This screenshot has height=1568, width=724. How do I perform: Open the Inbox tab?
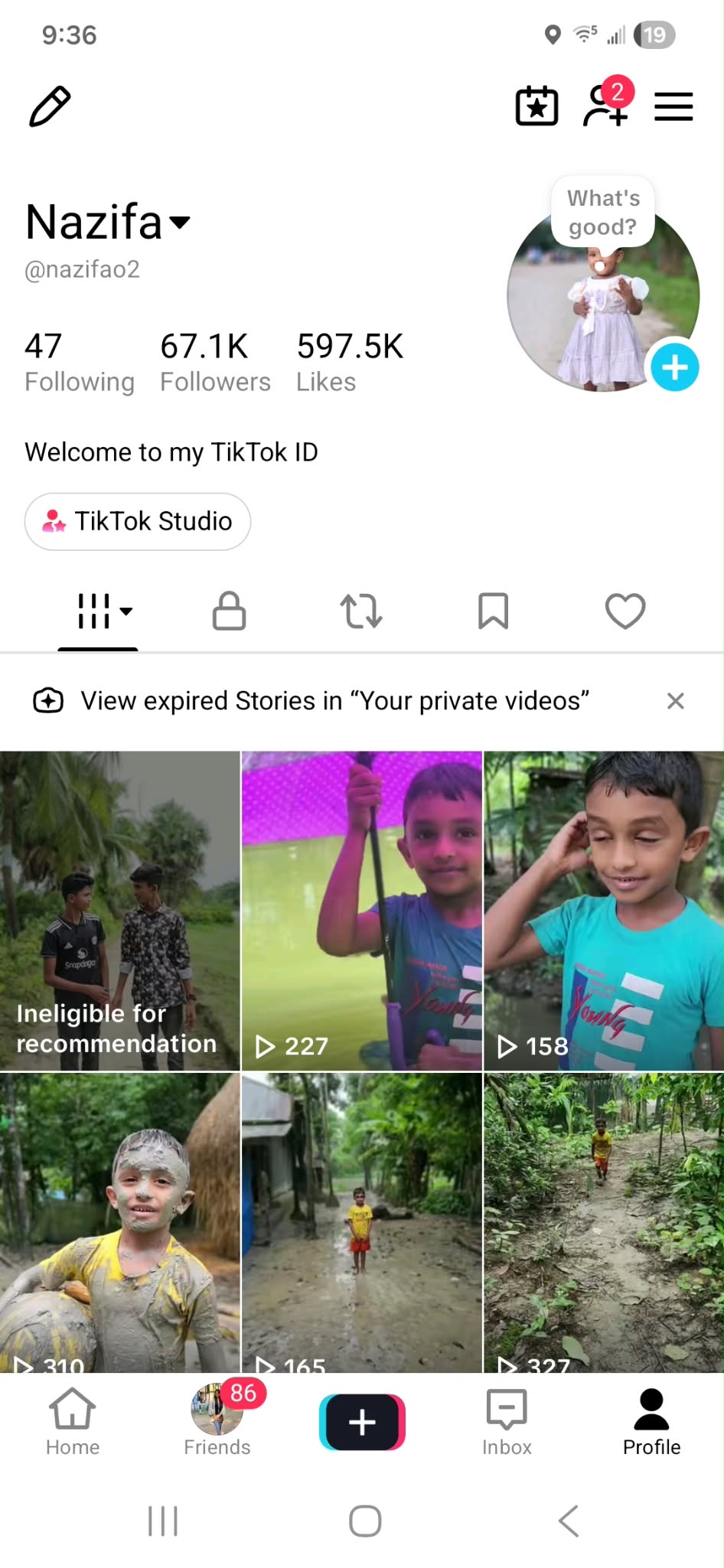click(507, 1422)
